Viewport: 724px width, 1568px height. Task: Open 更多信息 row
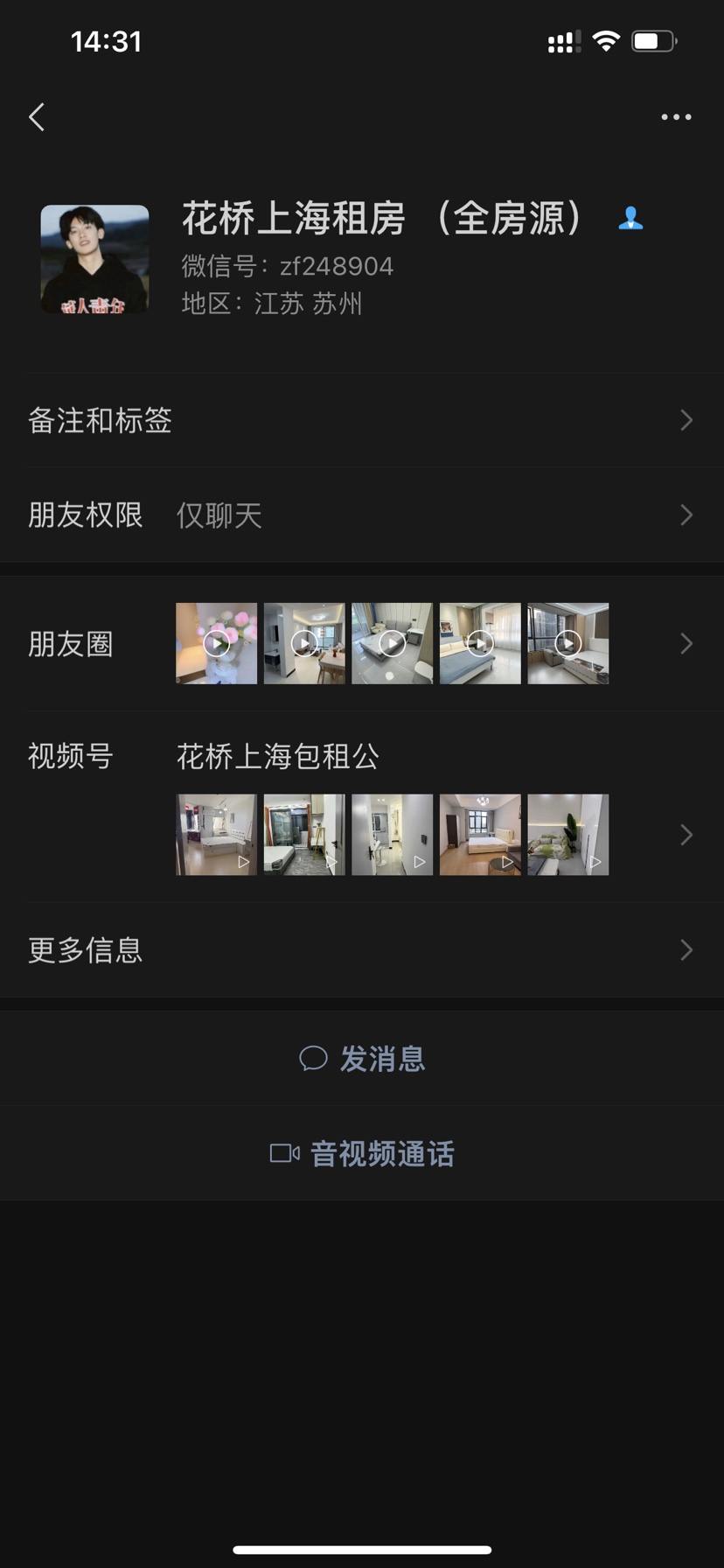[x=362, y=950]
